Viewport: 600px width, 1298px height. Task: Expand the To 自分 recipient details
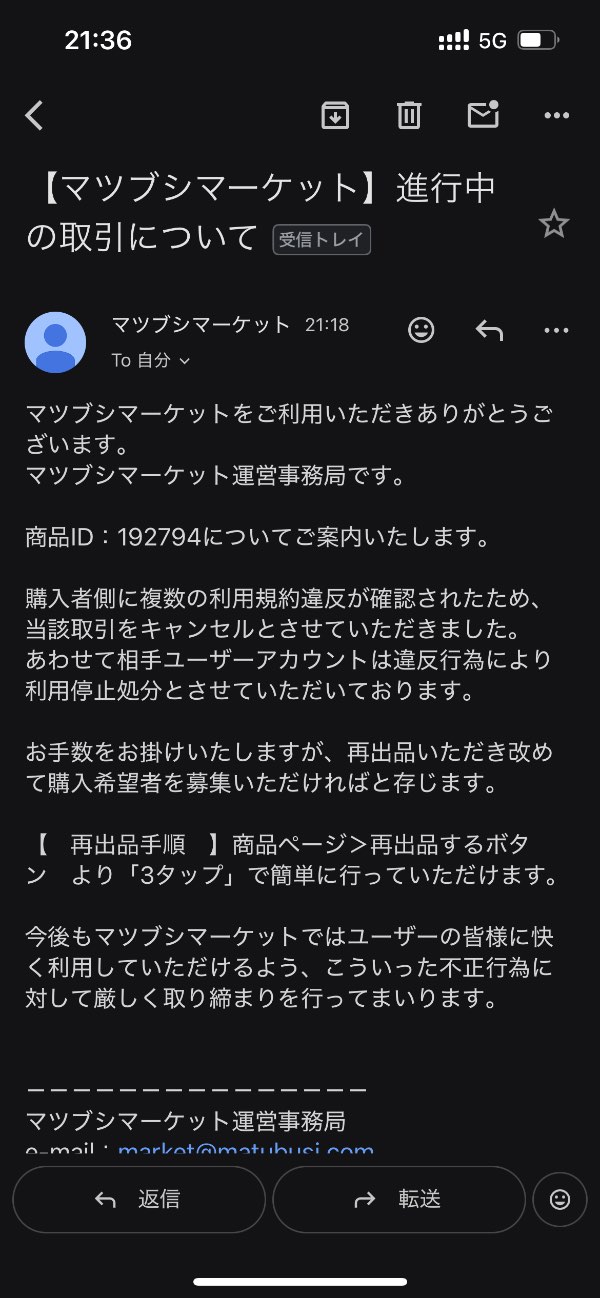[x=150, y=360]
